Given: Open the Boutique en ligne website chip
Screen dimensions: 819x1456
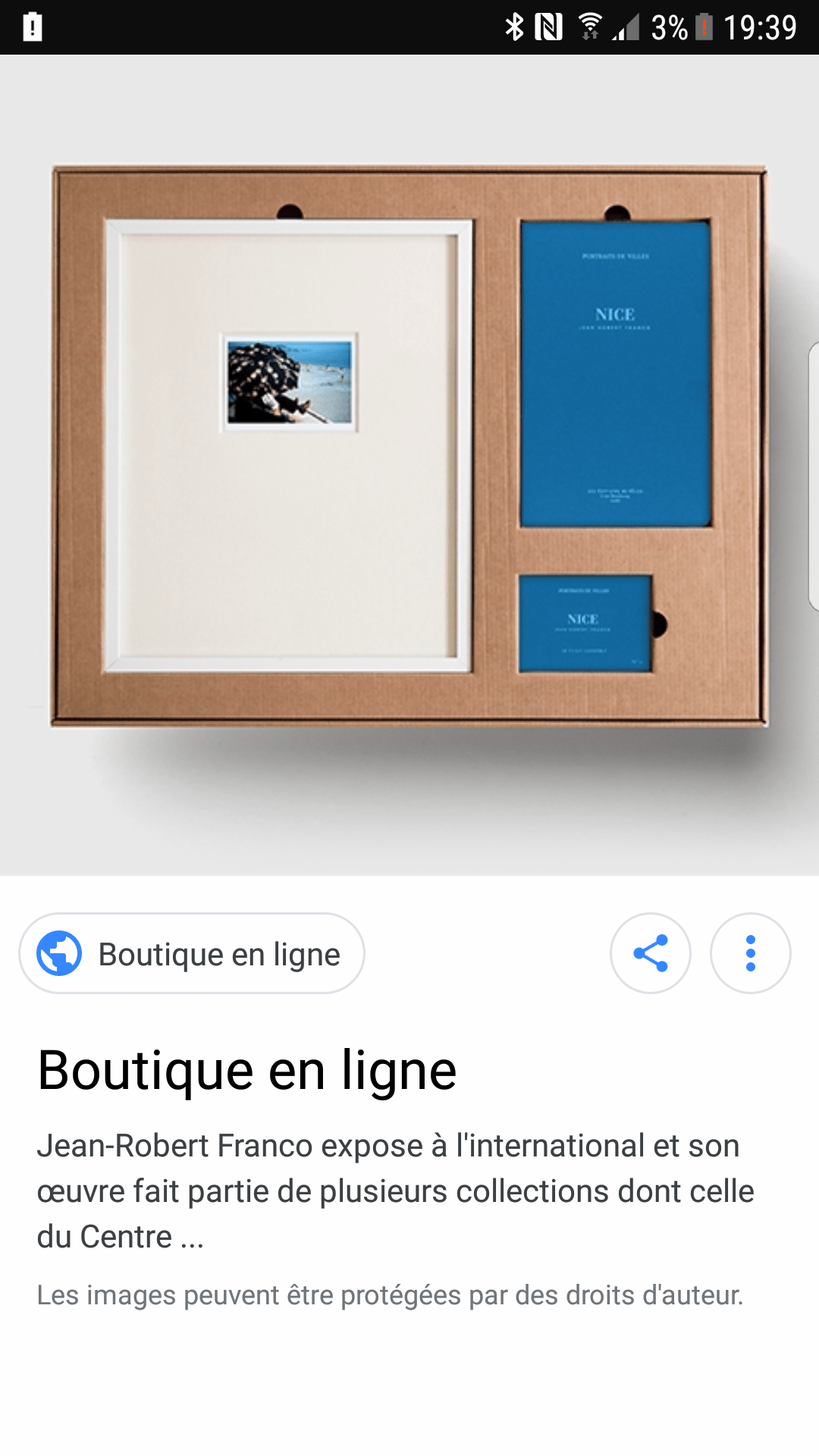Looking at the screenshot, I should coord(192,953).
